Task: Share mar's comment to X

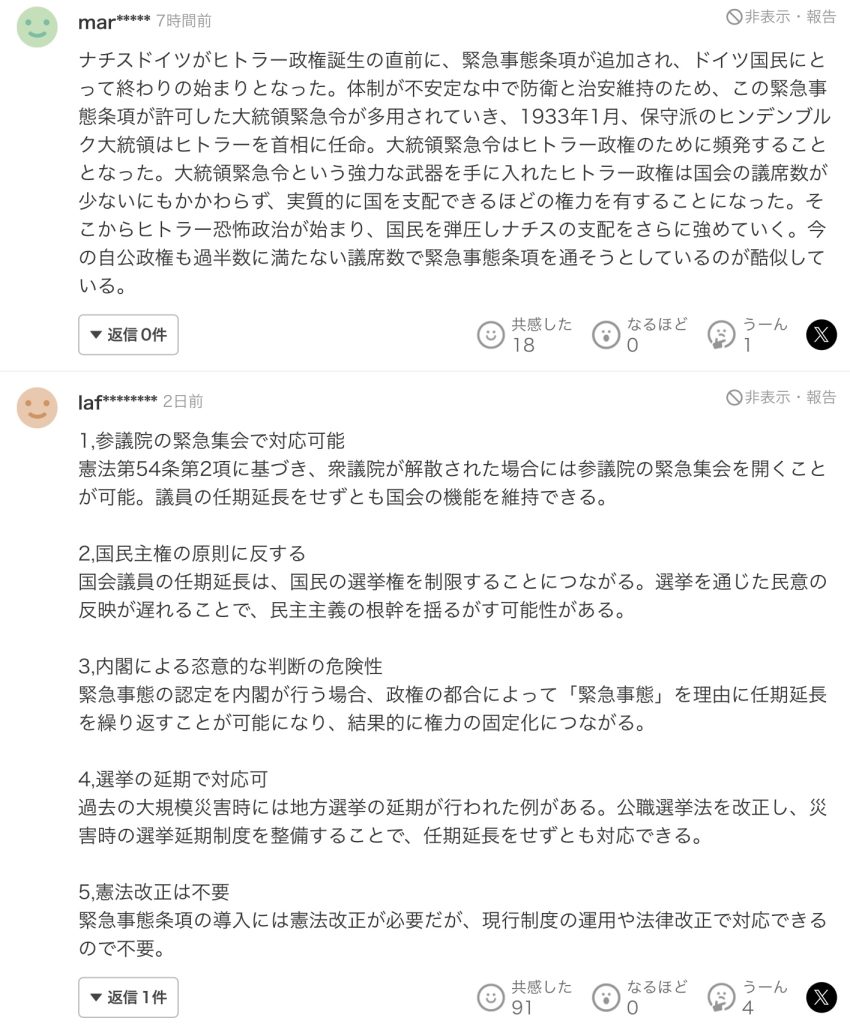Action: [x=821, y=335]
